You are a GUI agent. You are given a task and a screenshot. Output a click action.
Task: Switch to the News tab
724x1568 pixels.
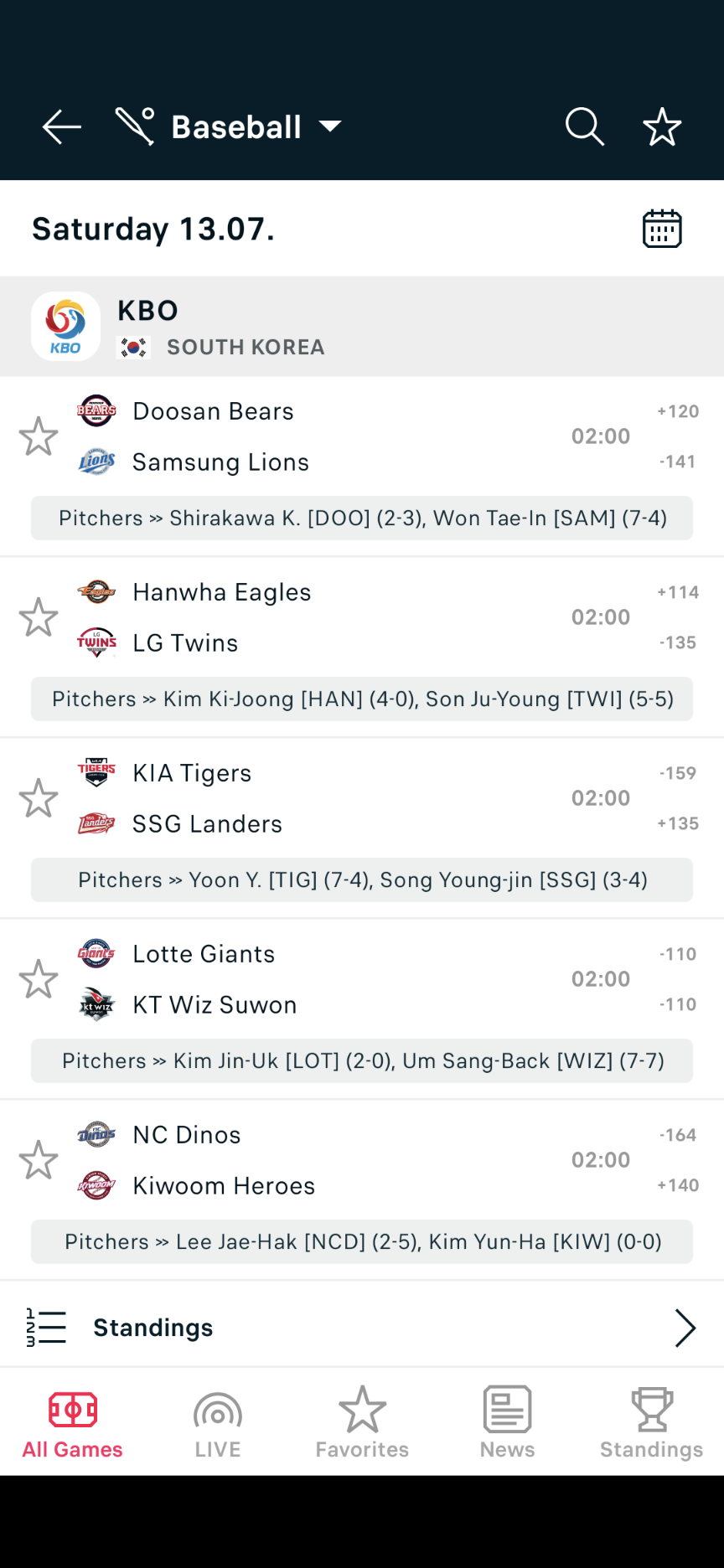pos(507,1424)
